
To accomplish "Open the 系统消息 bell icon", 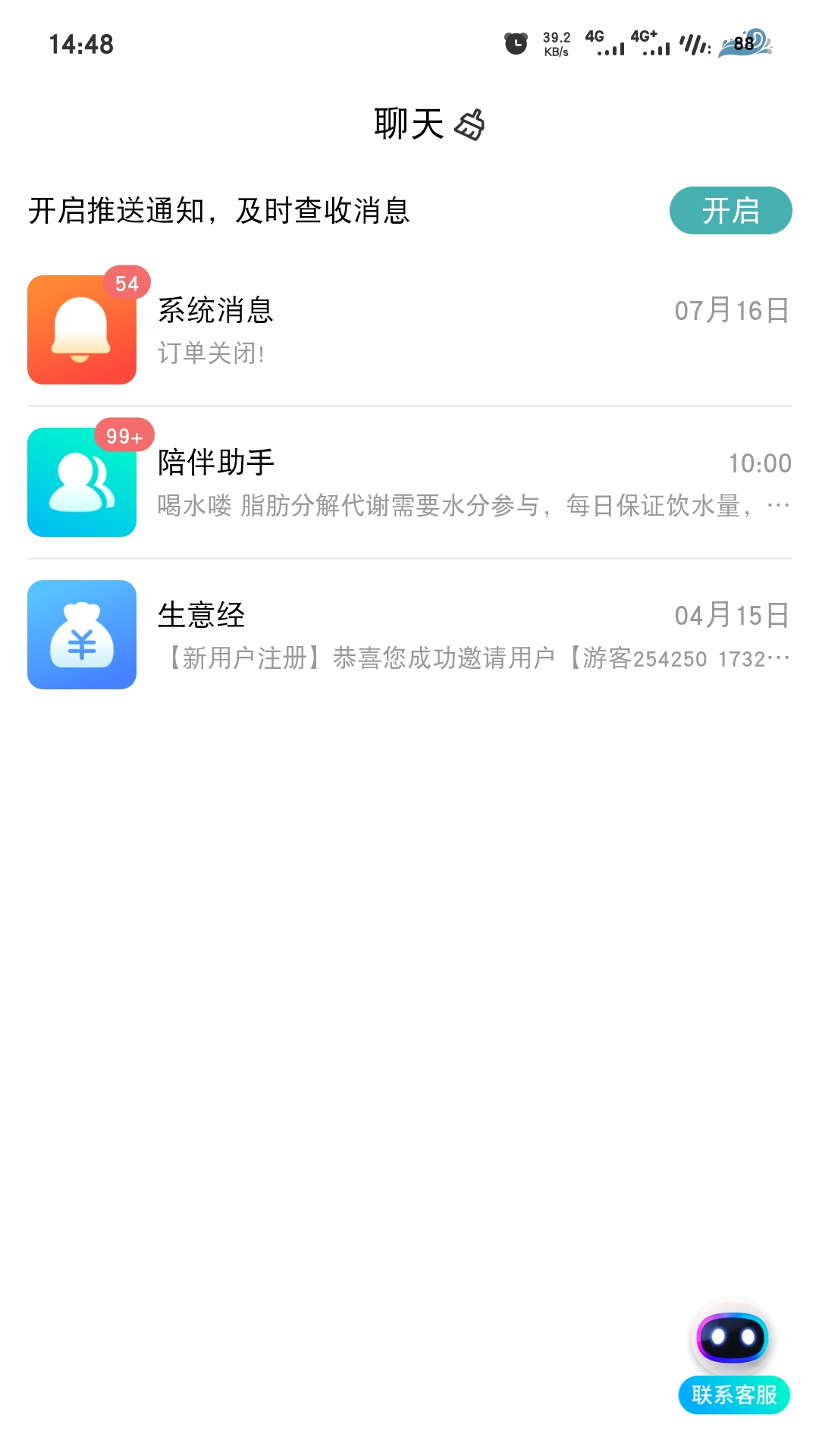I will 82,329.
